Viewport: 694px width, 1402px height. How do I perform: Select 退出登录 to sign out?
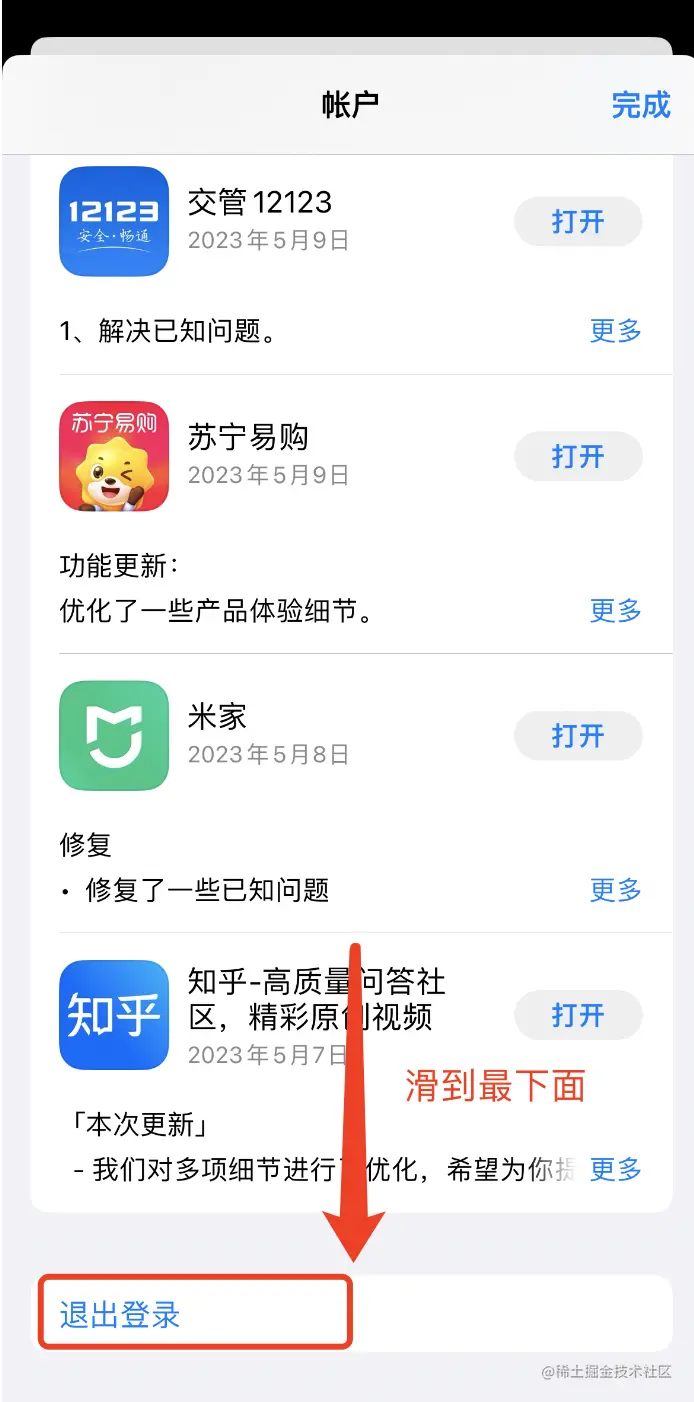coord(120,1314)
